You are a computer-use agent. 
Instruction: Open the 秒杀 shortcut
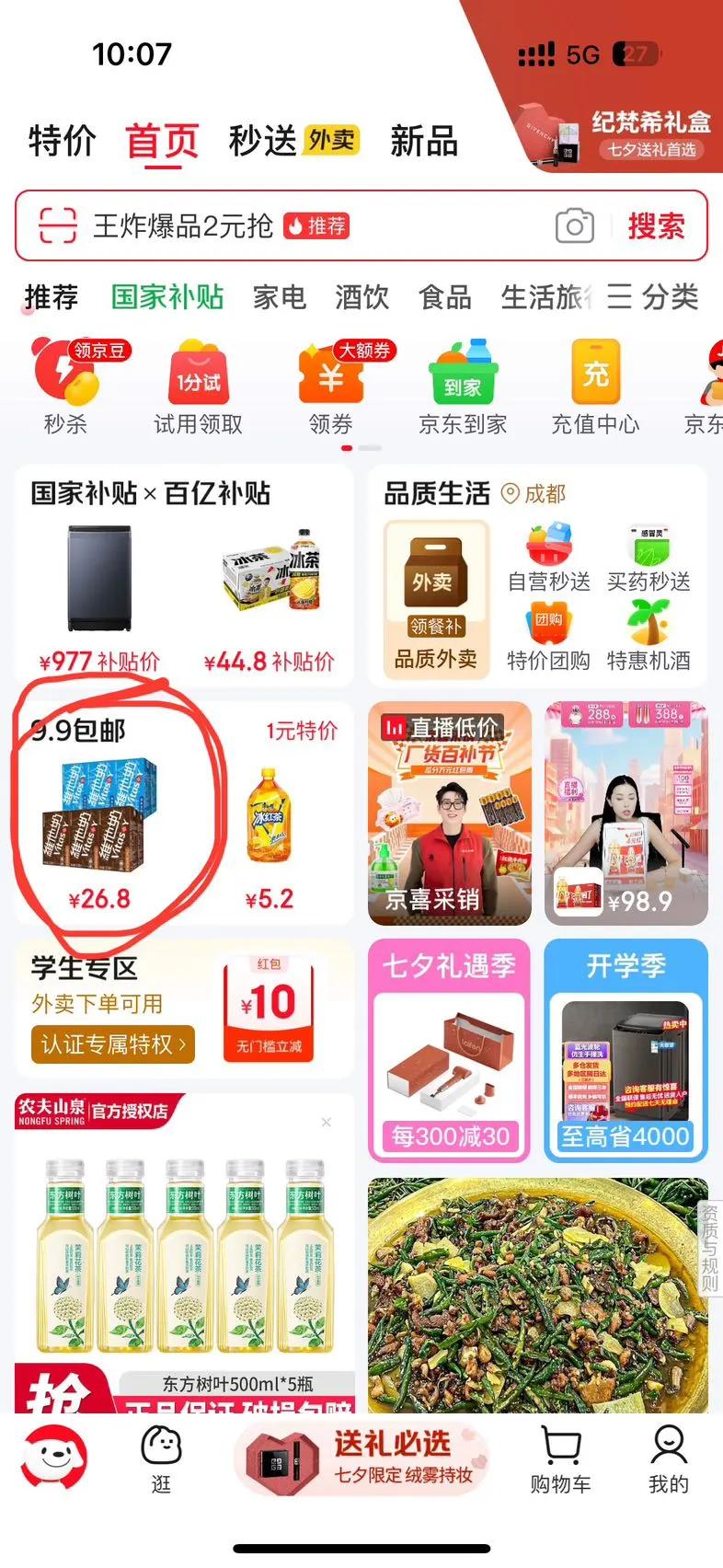(x=65, y=386)
